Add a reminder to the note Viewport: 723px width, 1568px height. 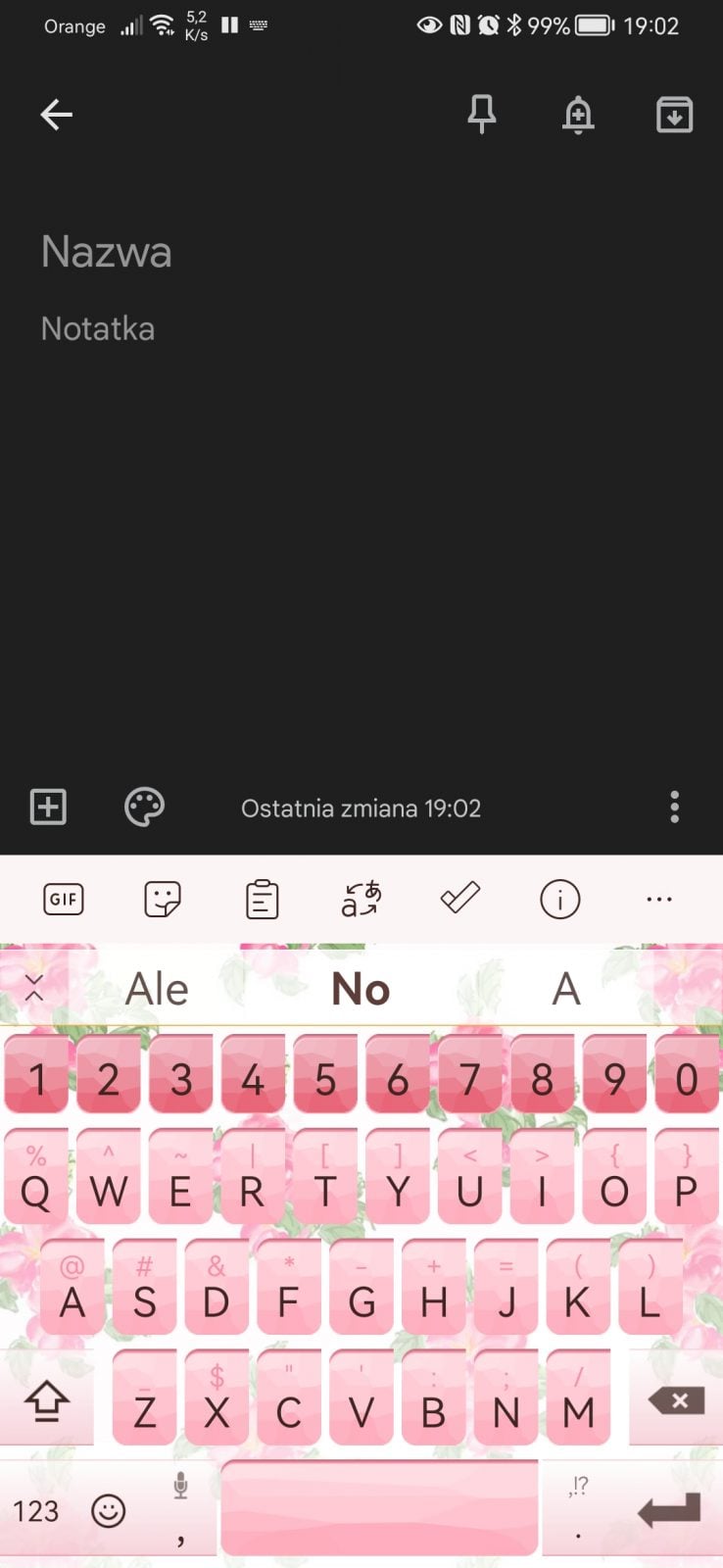(578, 115)
